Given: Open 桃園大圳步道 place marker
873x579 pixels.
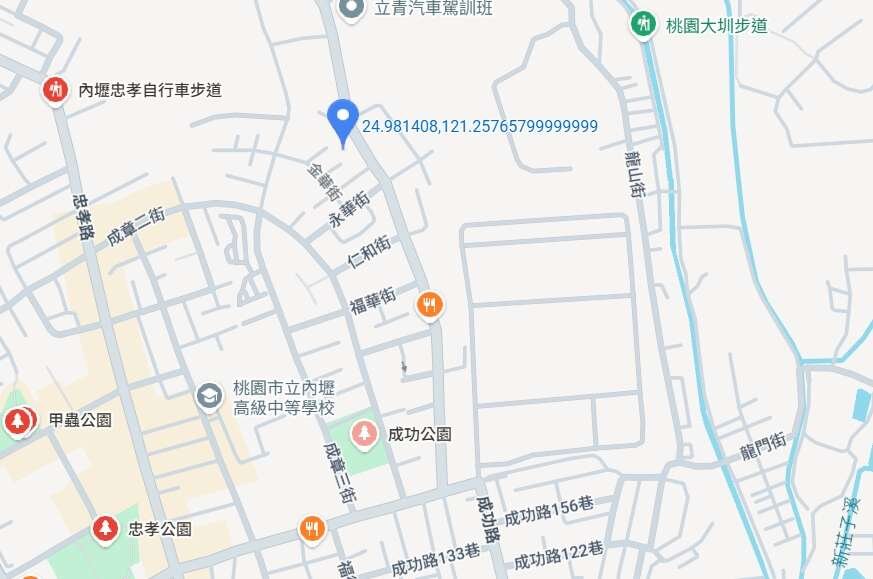Looking at the screenshot, I should [643, 25].
